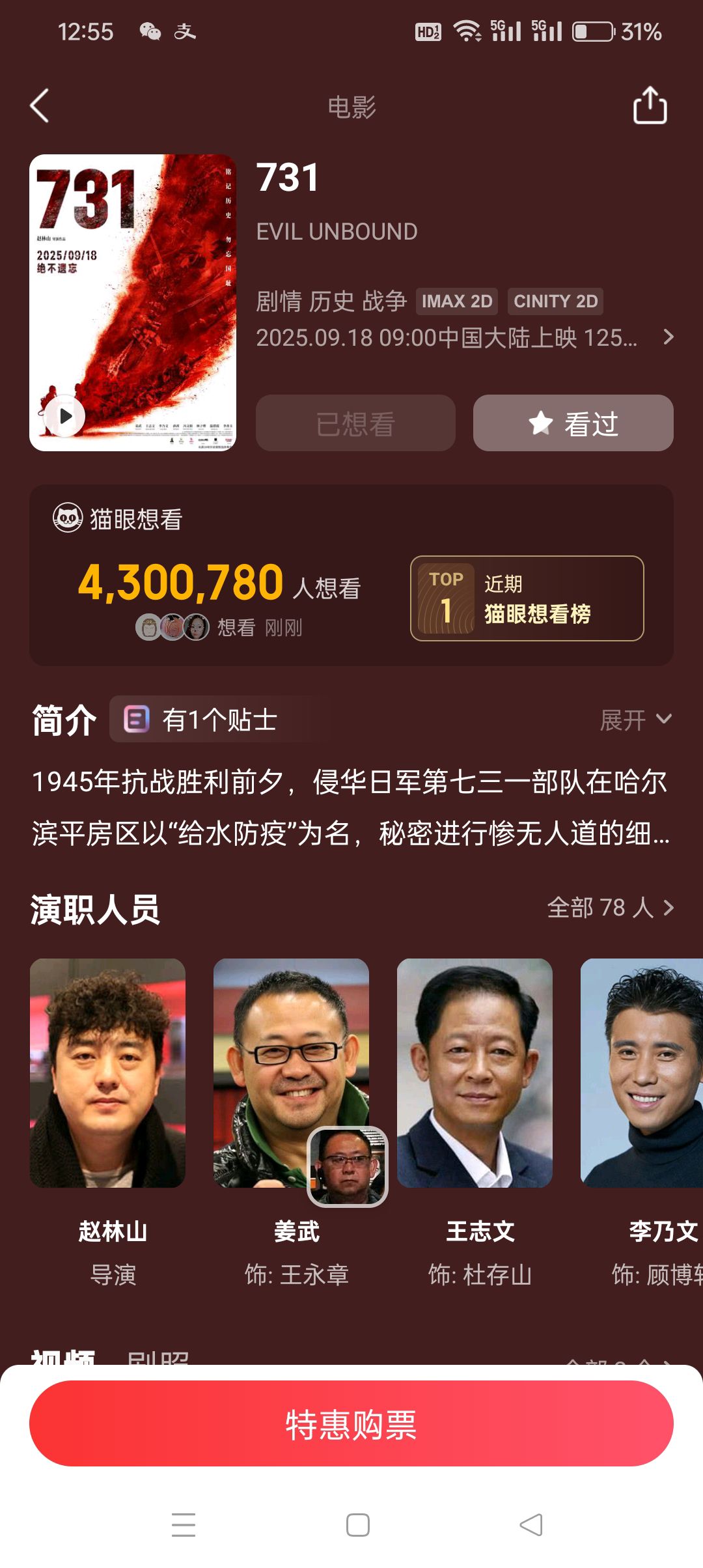Open recent apps from the system menu button
703x1568 pixels.
click(x=184, y=1525)
